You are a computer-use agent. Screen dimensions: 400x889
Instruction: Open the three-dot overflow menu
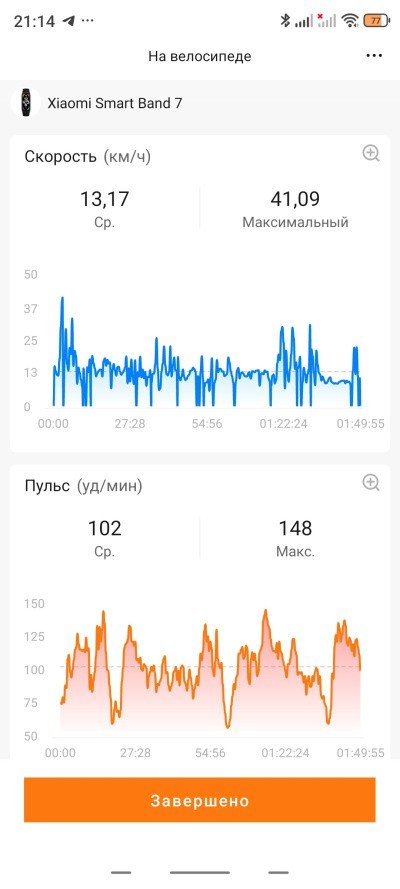[x=374, y=56]
